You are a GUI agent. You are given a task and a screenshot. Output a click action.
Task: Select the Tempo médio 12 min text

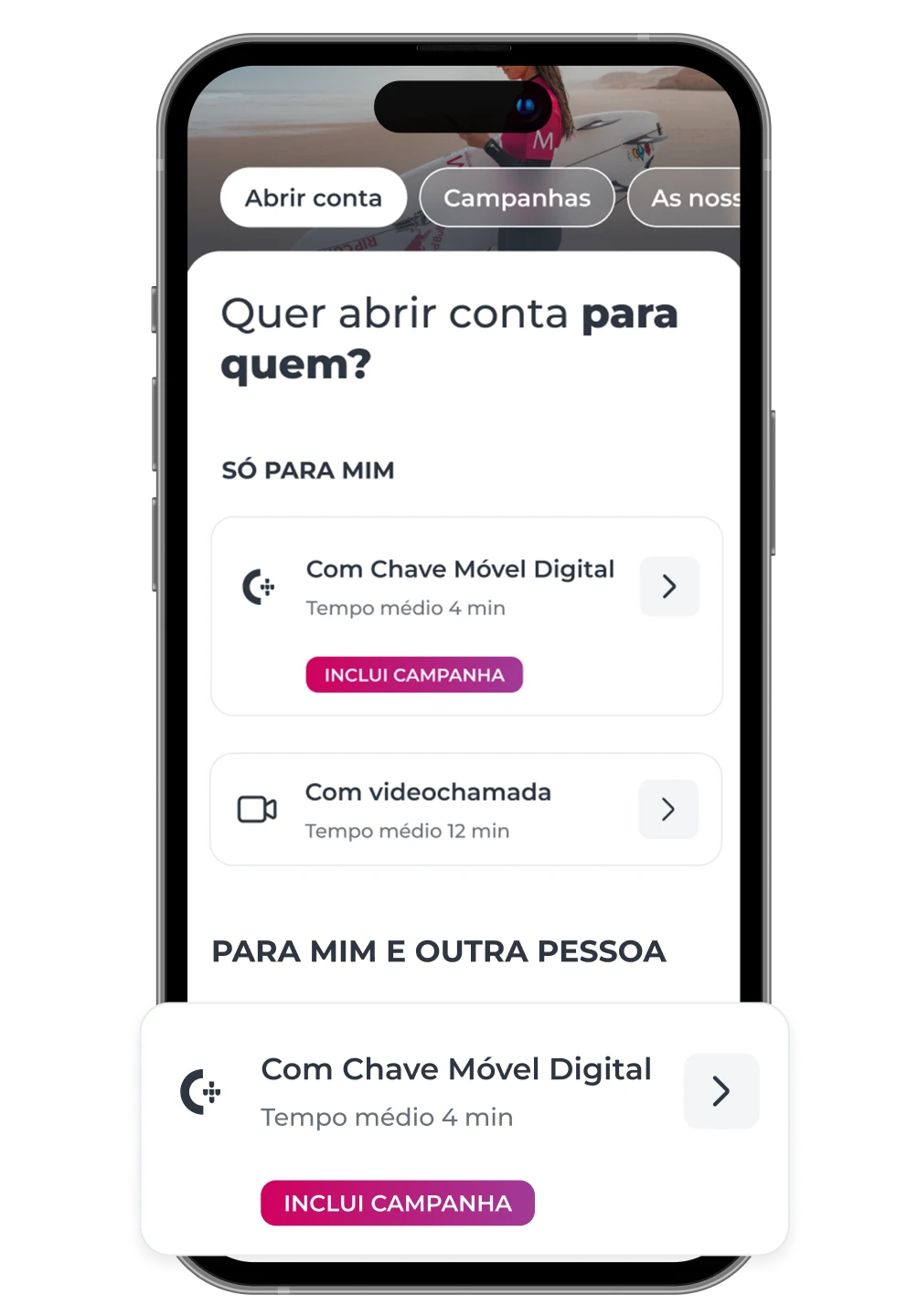point(408,831)
